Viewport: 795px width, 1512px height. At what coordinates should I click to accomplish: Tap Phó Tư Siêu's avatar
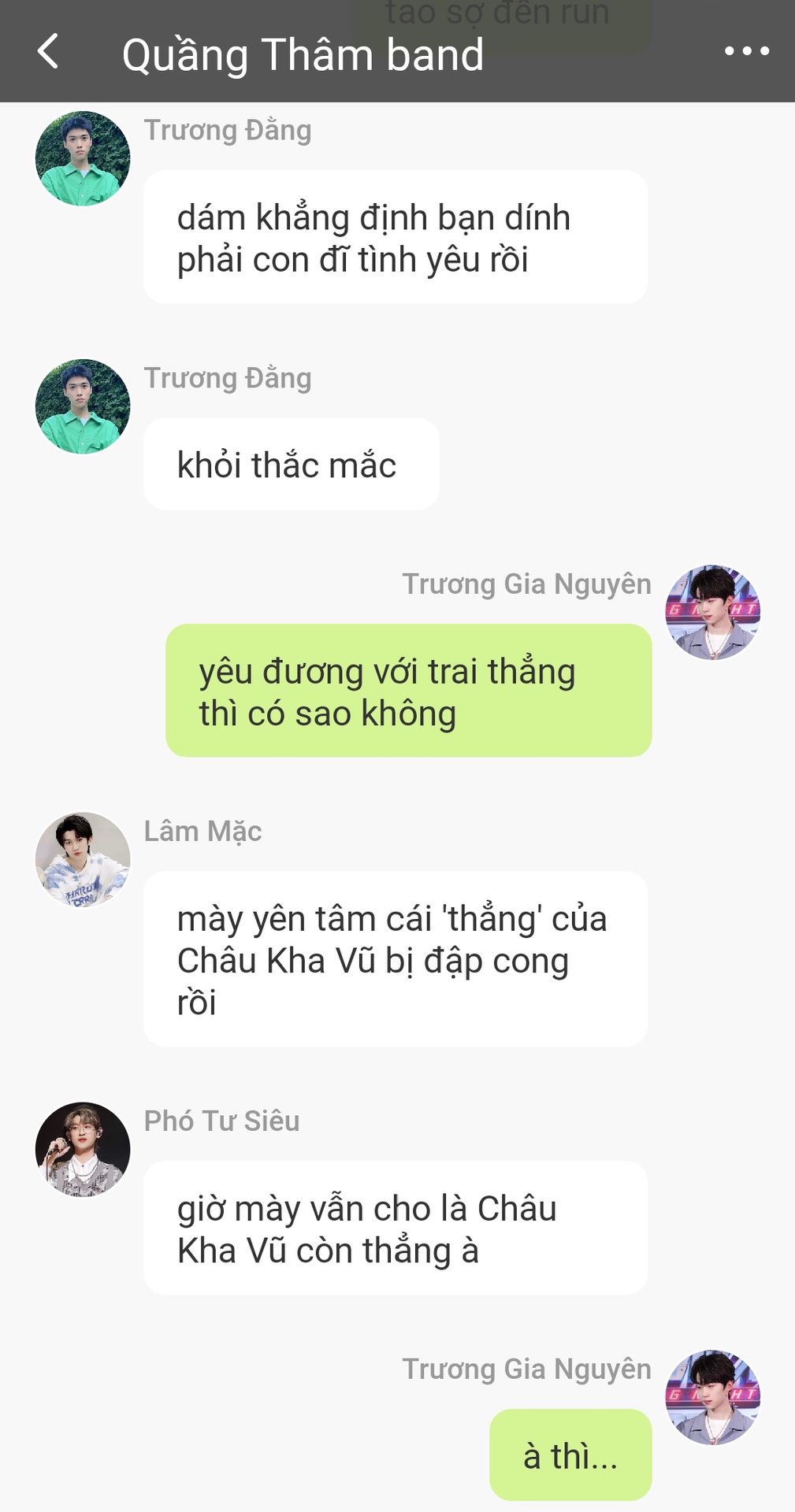pyautogui.click(x=83, y=1150)
